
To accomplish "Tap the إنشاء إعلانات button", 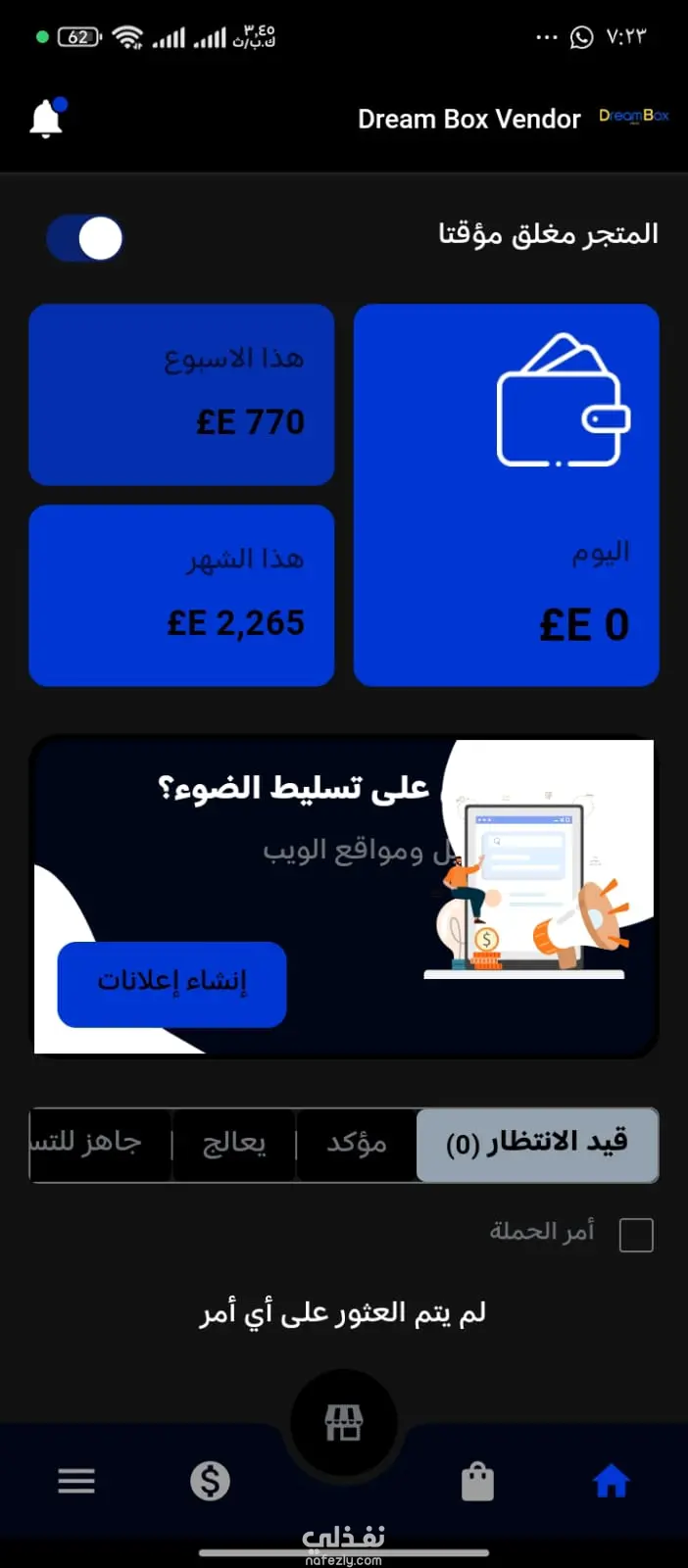I will pyautogui.click(x=172, y=984).
